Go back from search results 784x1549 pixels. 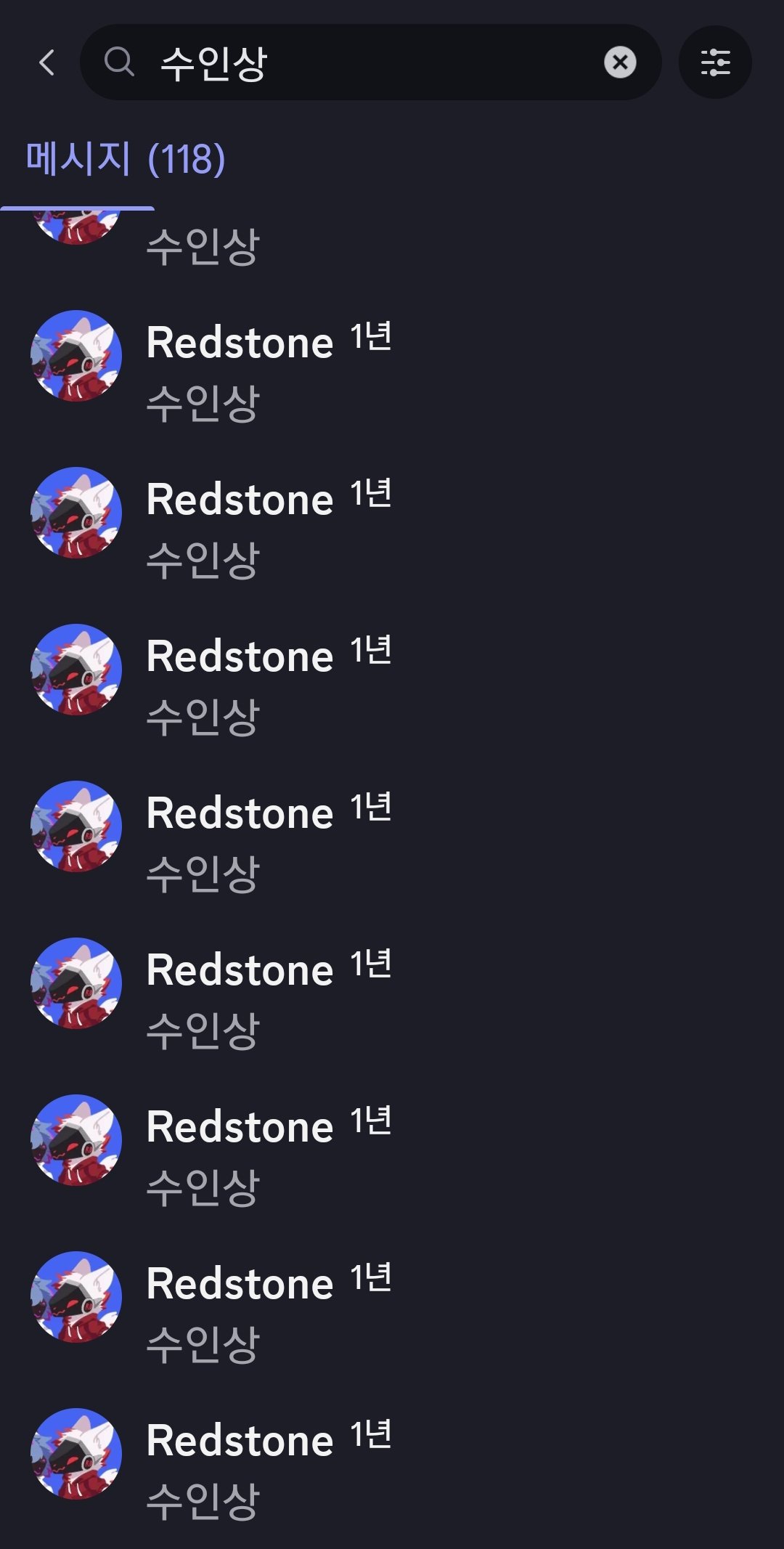pyautogui.click(x=47, y=62)
